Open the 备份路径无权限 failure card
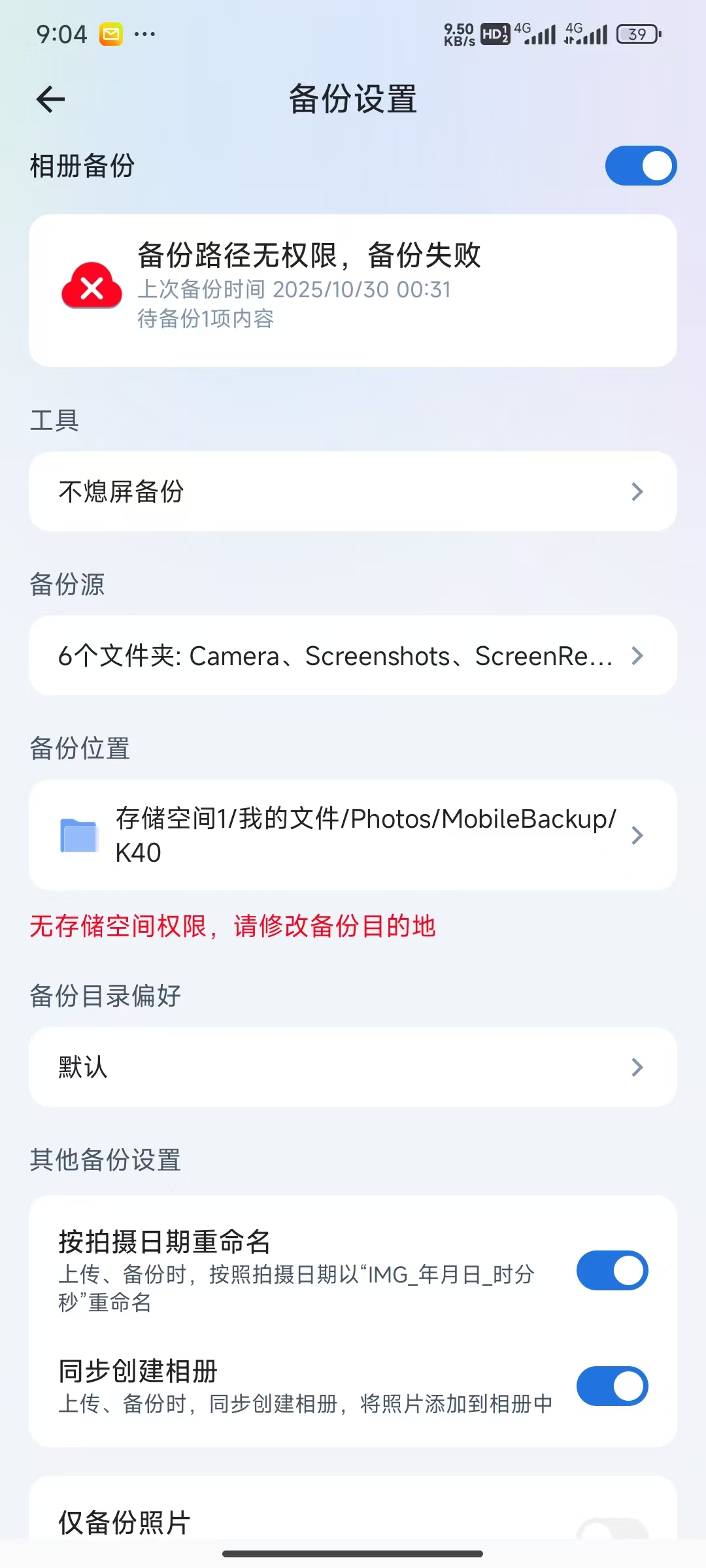 (353, 291)
